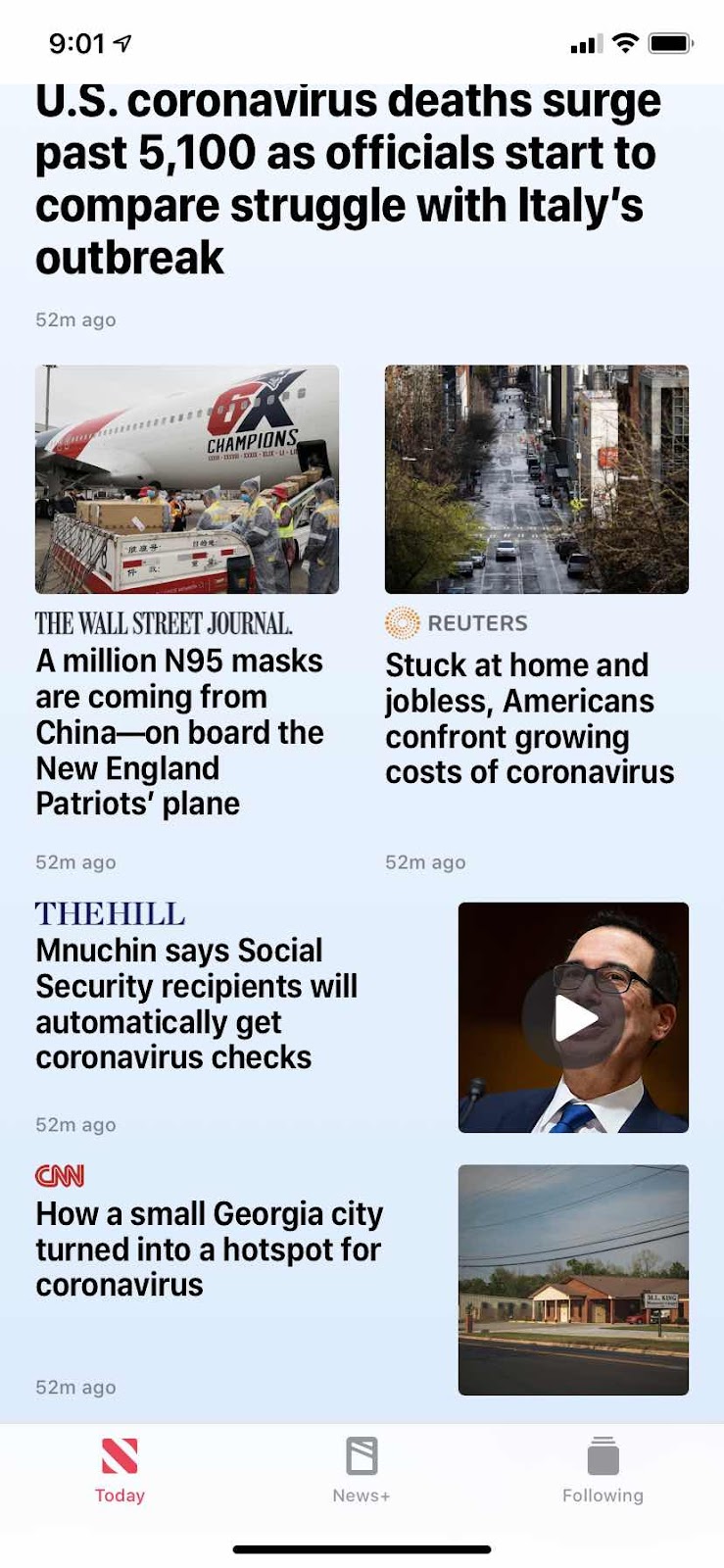Open the U.S. coronavirus deaths surge article
Screen dimensions: 724x1568
point(348,178)
